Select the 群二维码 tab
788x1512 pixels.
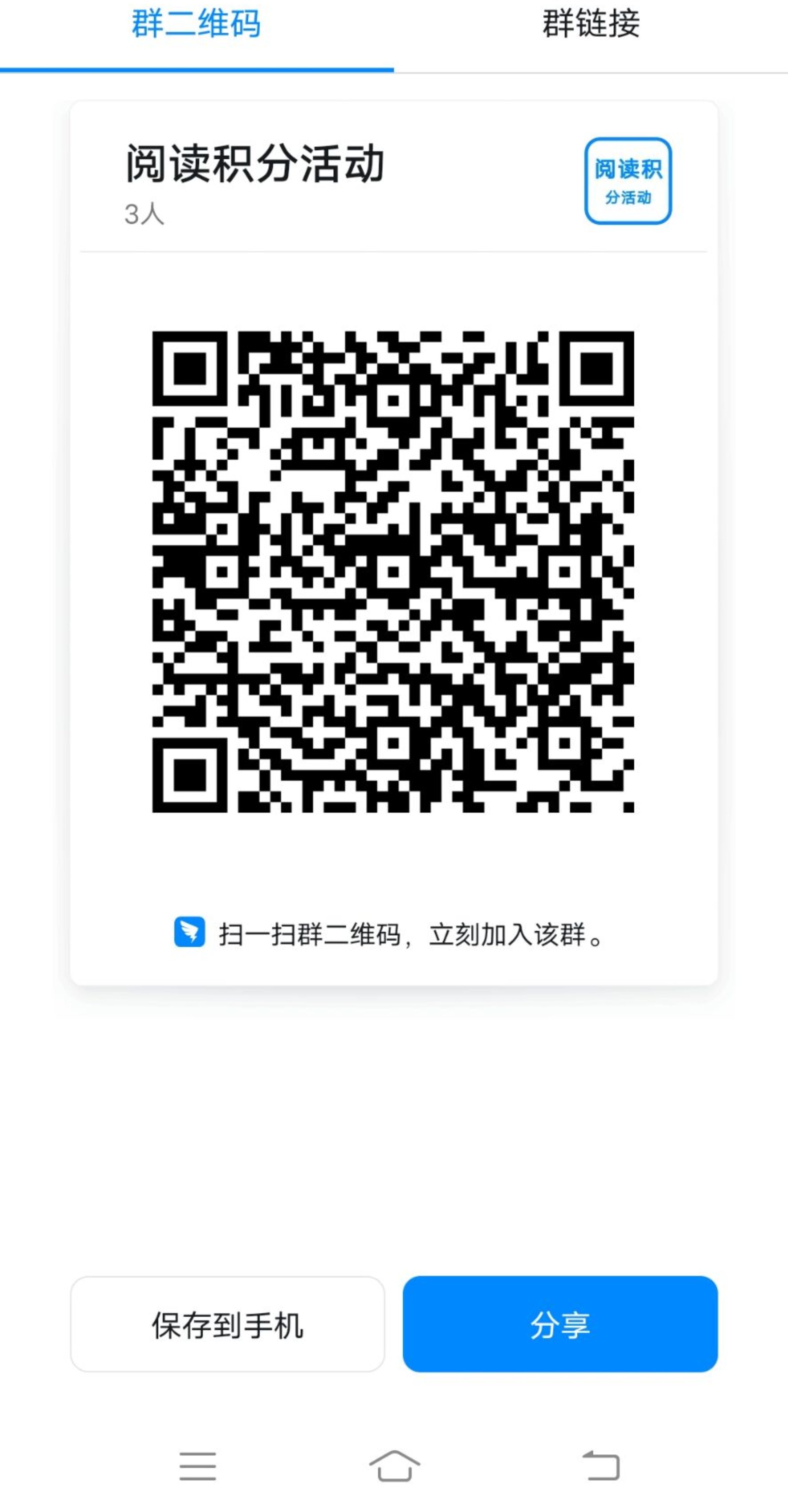(x=196, y=25)
